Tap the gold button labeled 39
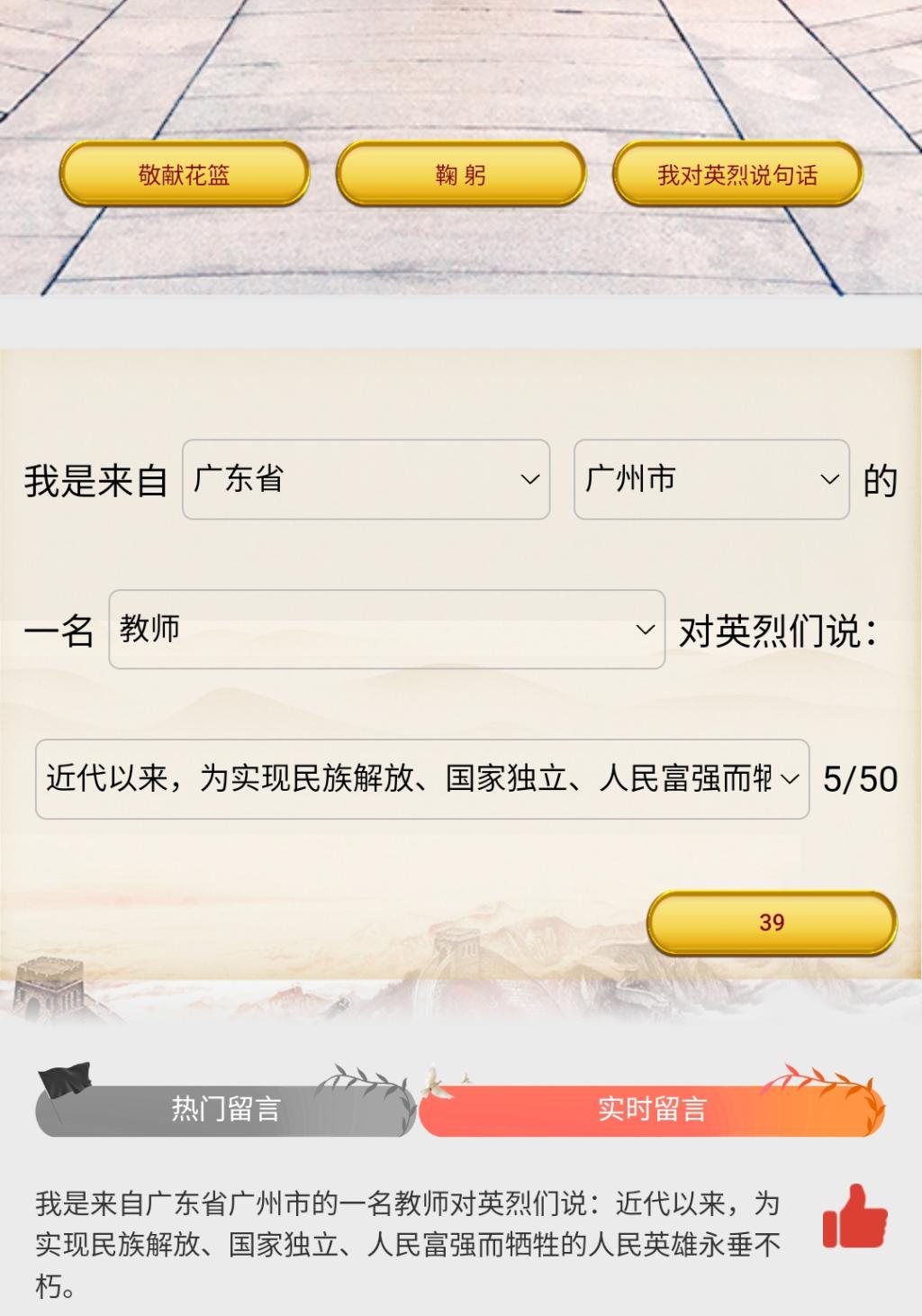The image size is (922, 1316). [772, 922]
